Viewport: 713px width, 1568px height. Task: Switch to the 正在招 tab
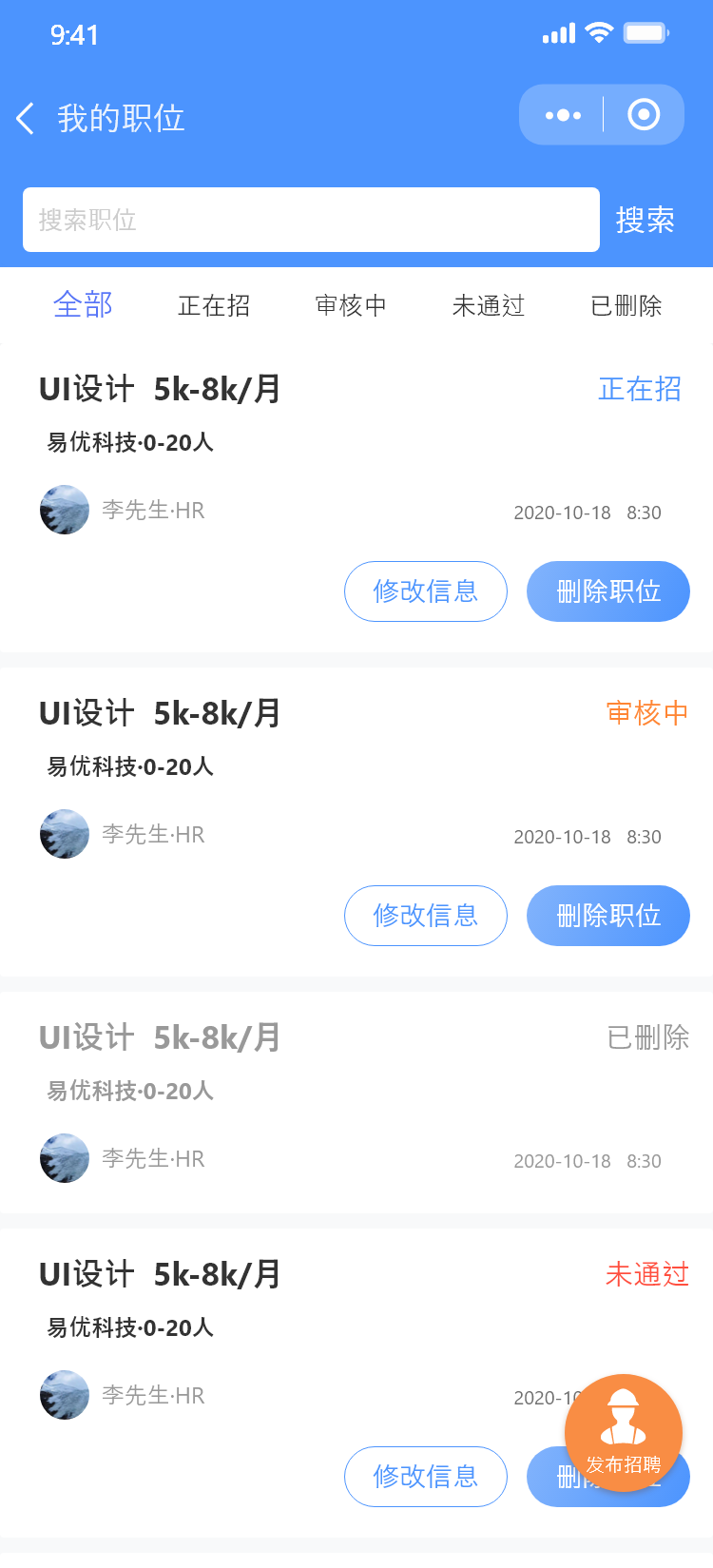[214, 305]
